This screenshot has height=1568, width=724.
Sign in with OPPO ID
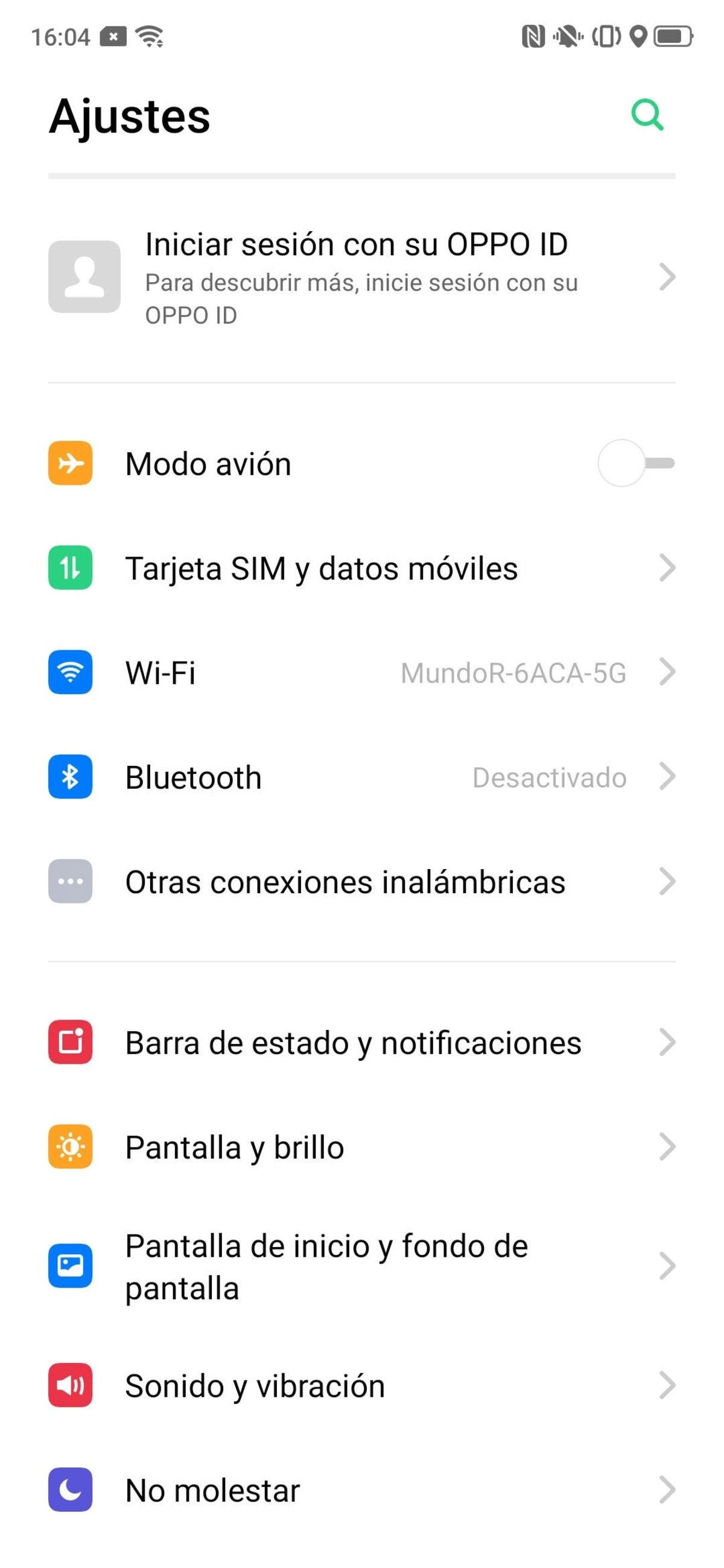point(361,277)
